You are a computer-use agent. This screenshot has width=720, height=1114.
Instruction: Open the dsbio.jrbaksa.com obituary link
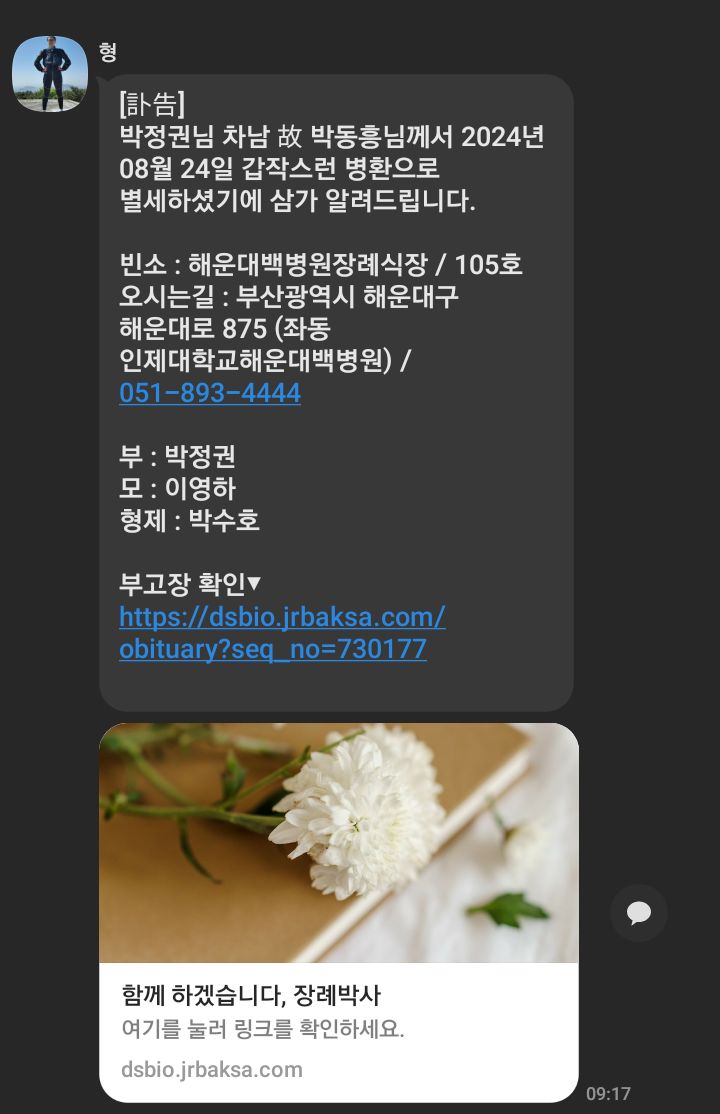coord(282,633)
